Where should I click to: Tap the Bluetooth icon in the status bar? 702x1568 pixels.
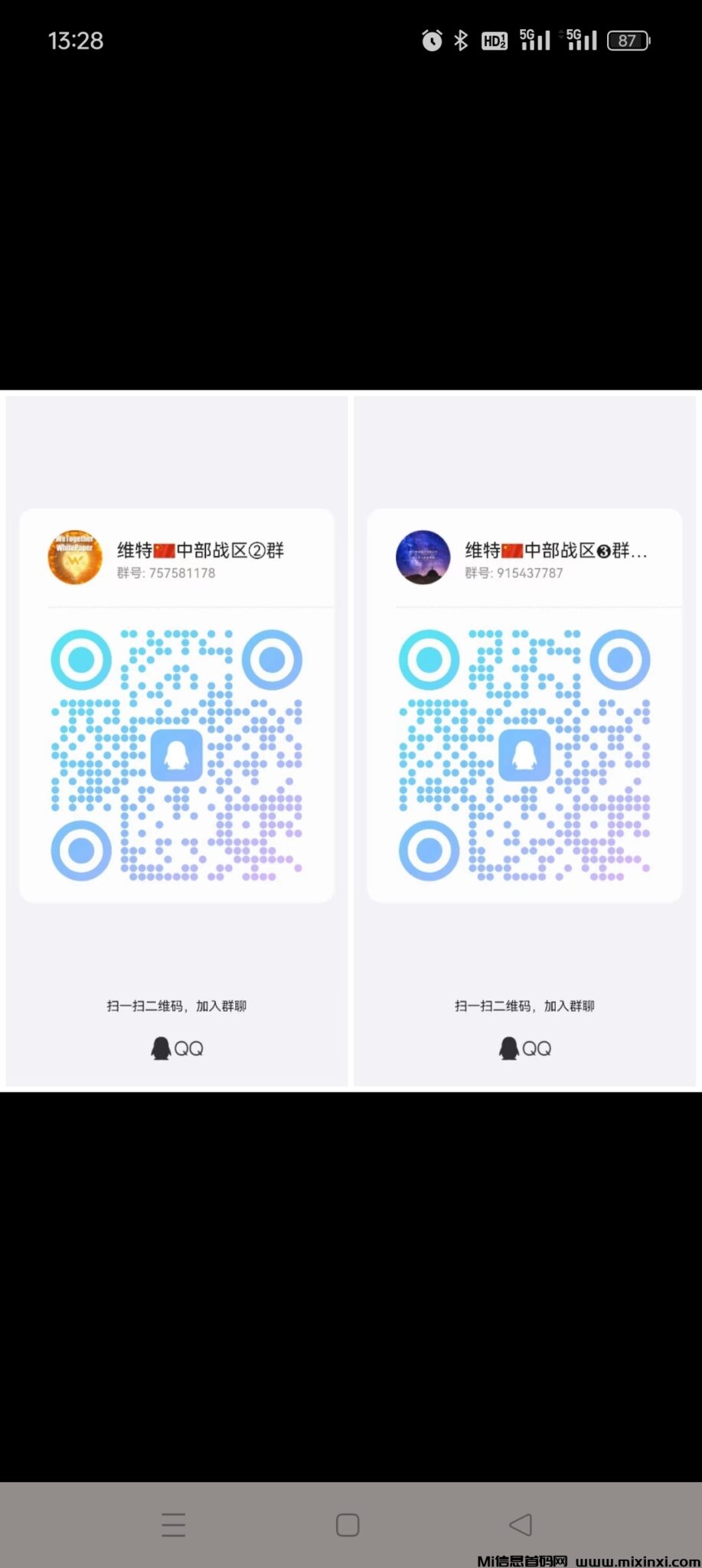pyautogui.click(x=461, y=40)
